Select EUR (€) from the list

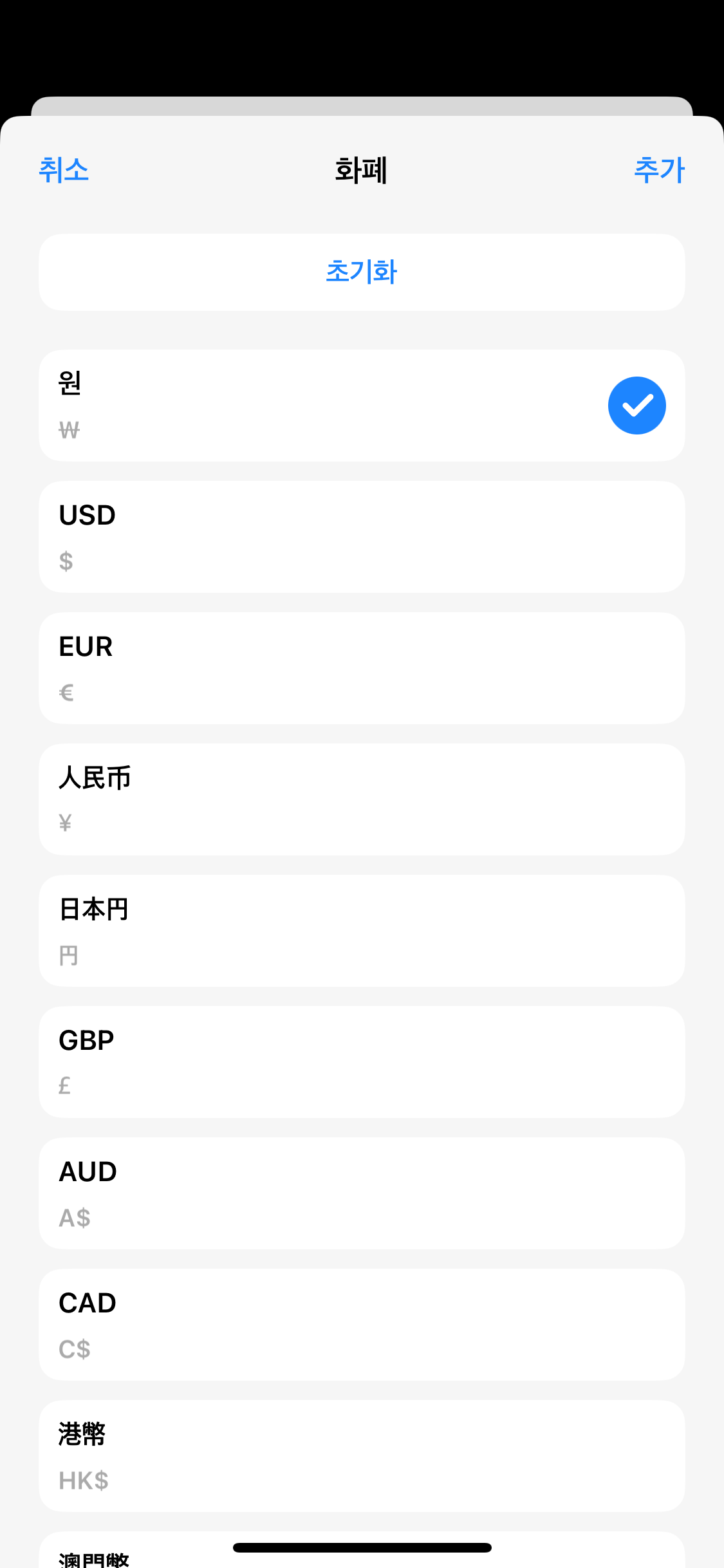pyautogui.click(x=362, y=668)
